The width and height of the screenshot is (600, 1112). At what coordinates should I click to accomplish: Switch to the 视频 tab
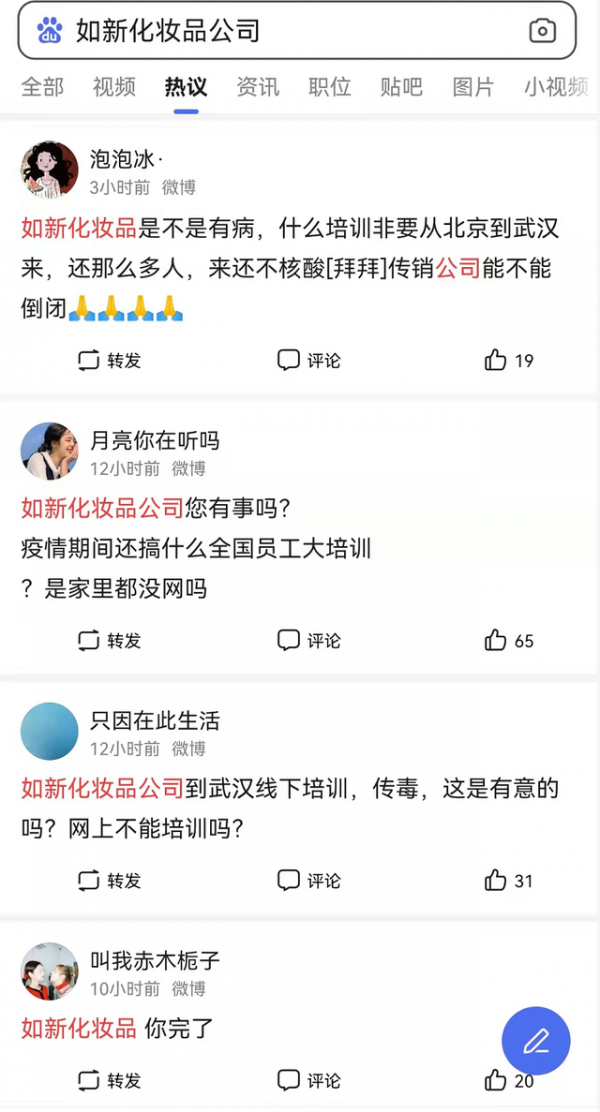(x=114, y=87)
